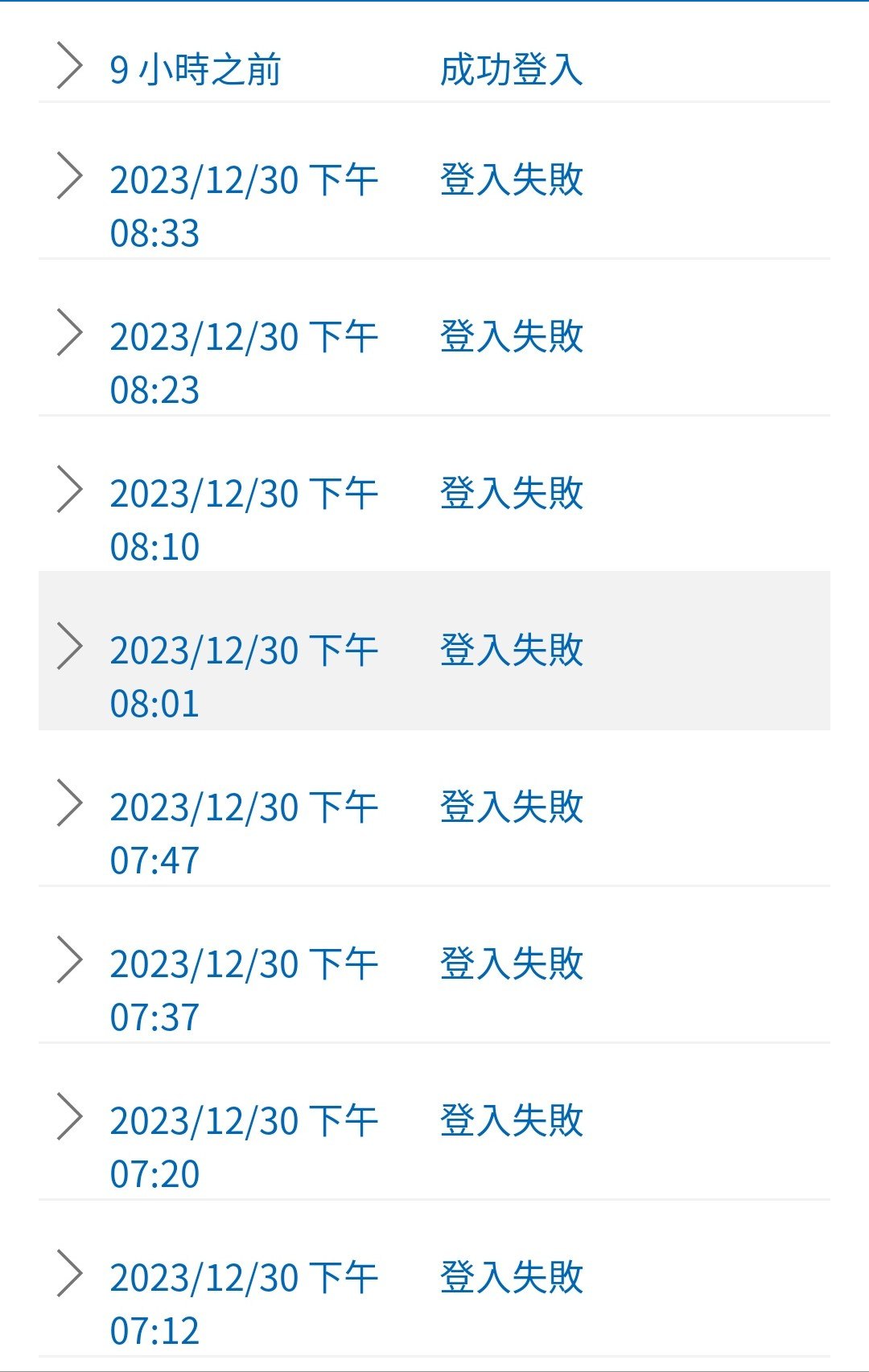Tap the 下午 07:47 登入失敗 row
Image resolution: width=869 pixels, height=1372 pixels.
(x=70, y=804)
